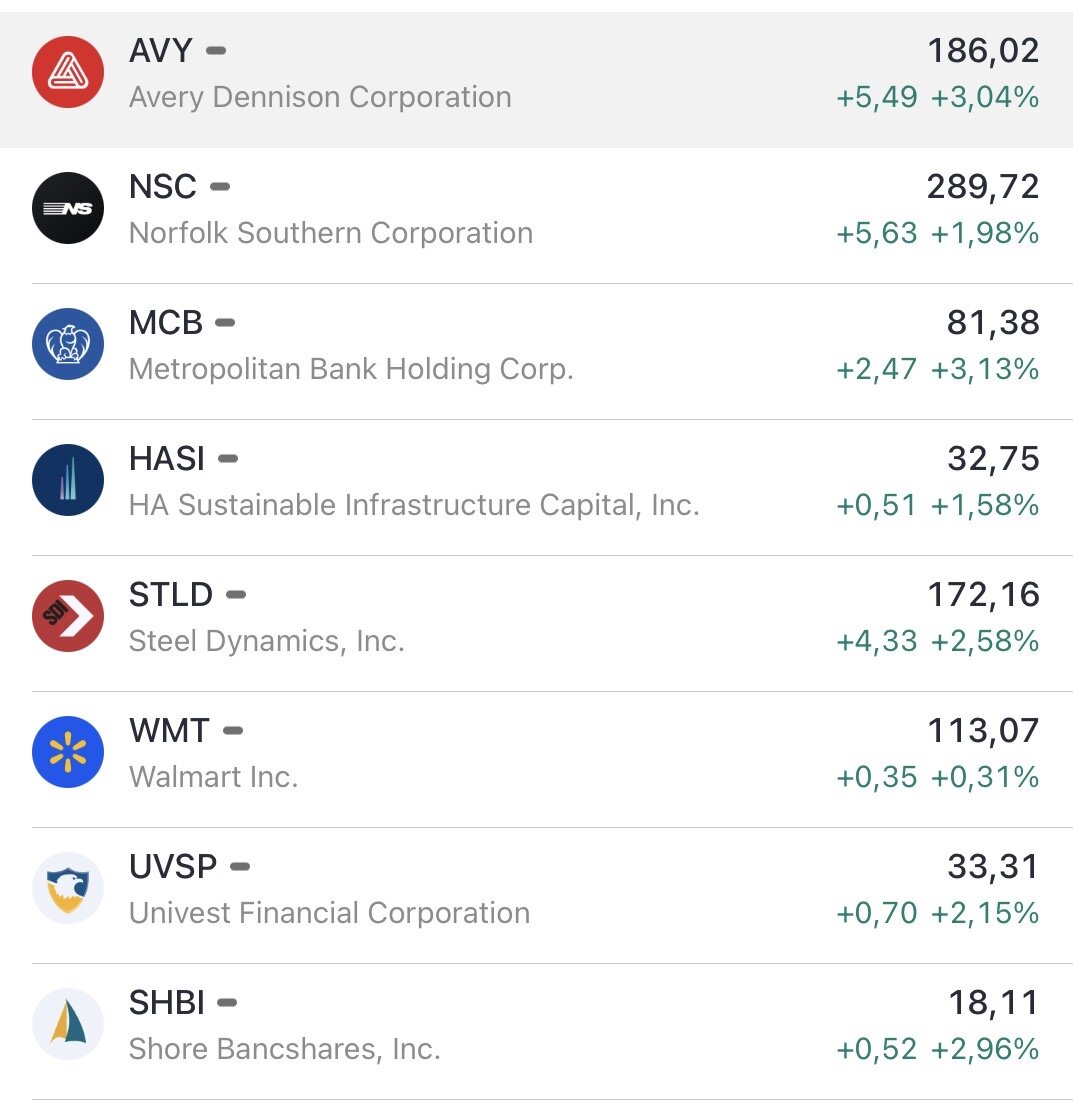
Task: View NSC Norfolk Southern Corporation details
Action: pyautogui.click(x=536, y=210)
